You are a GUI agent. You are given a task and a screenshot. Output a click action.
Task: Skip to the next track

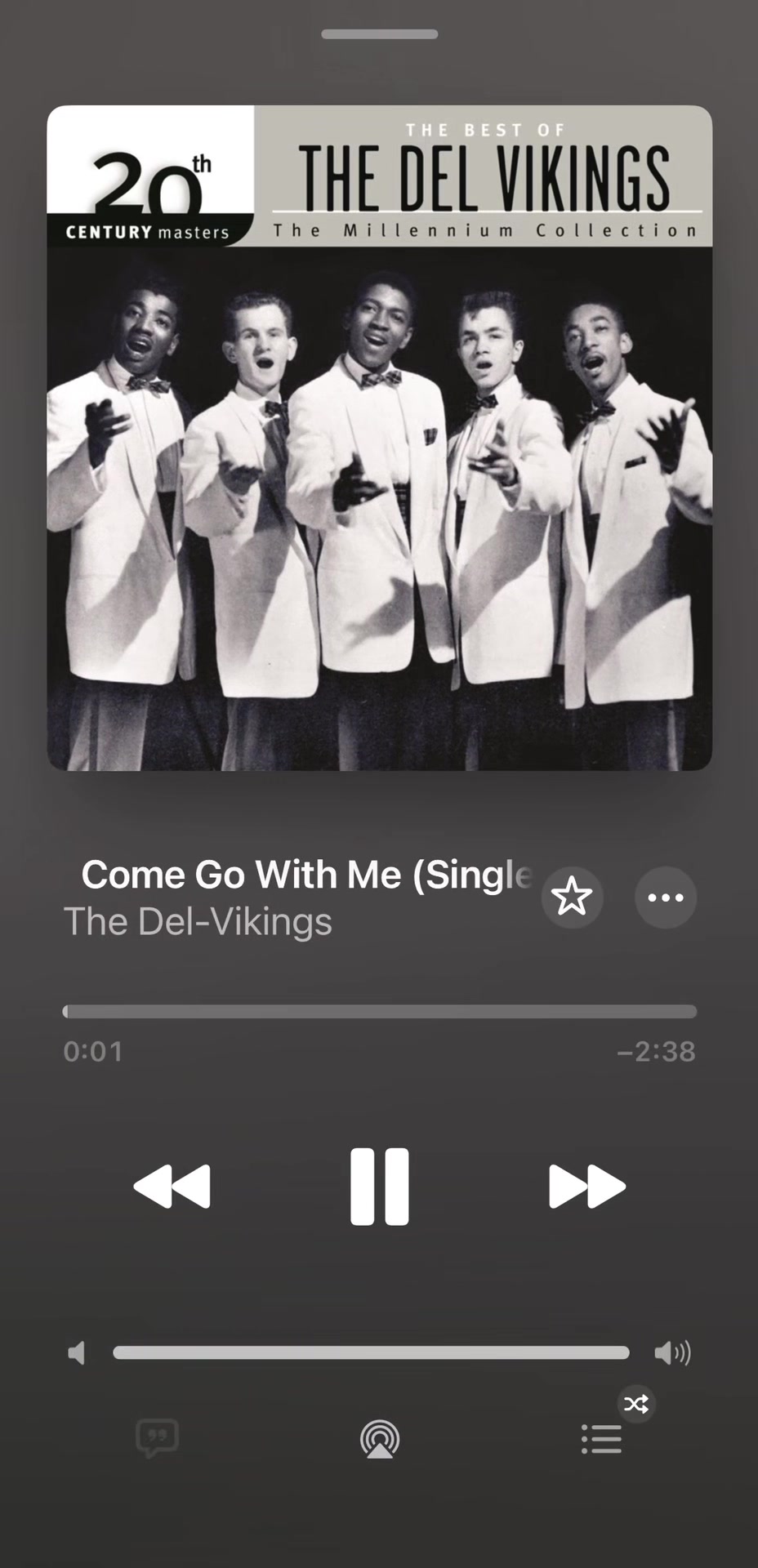[x=587, y=1186]
